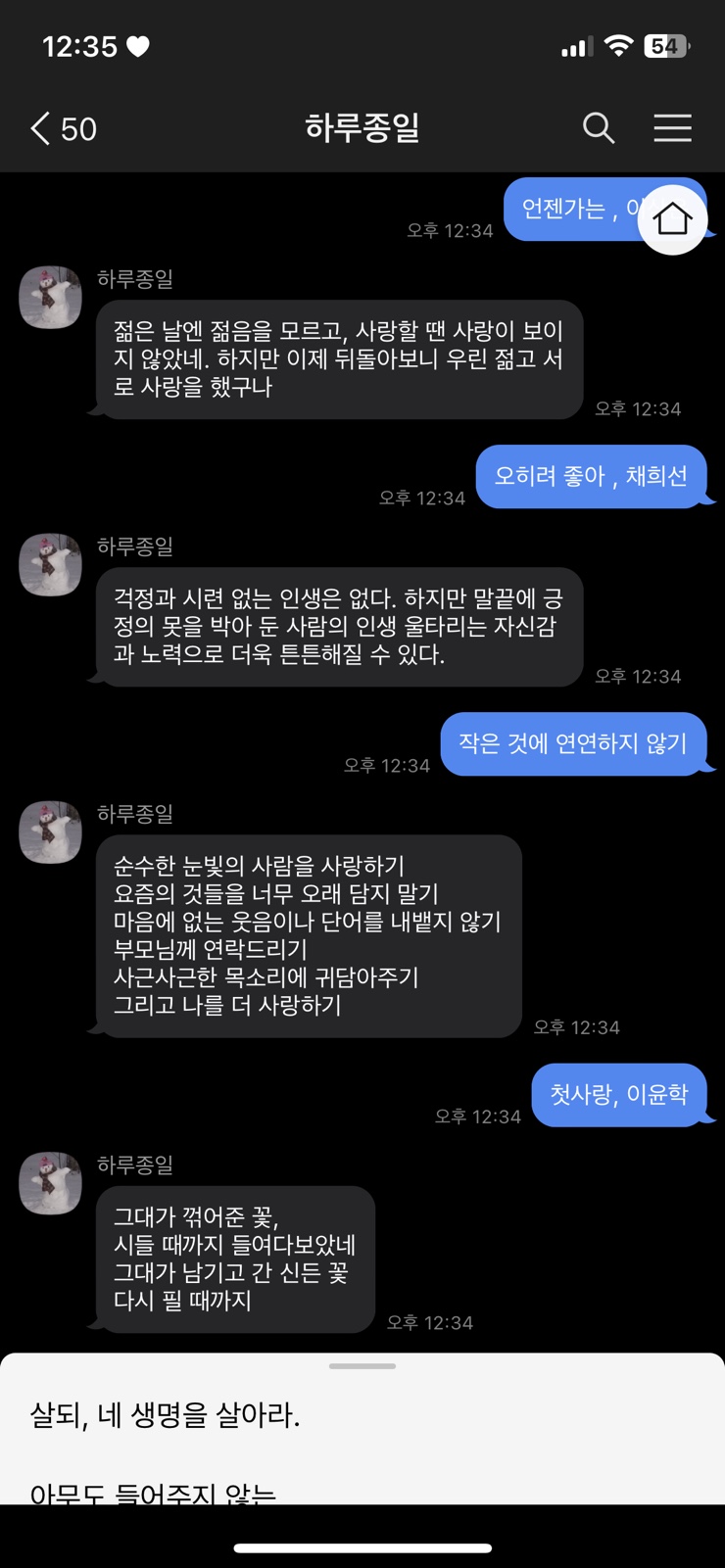Search within this chat

point(599,128)
